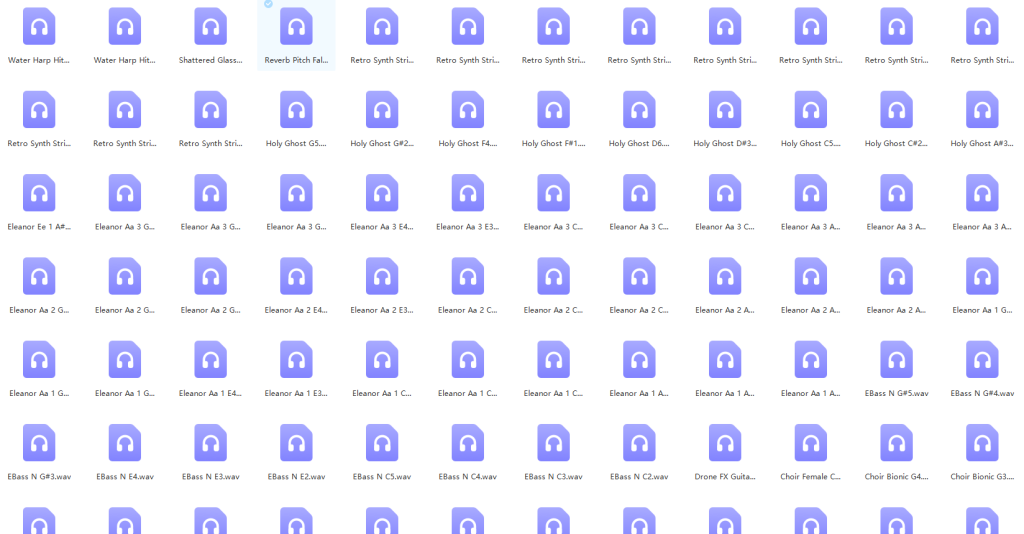The height and width of the screenshot is (534, 1024).
Task: Open EBass N G#5.wav
Action: [896, 360]
